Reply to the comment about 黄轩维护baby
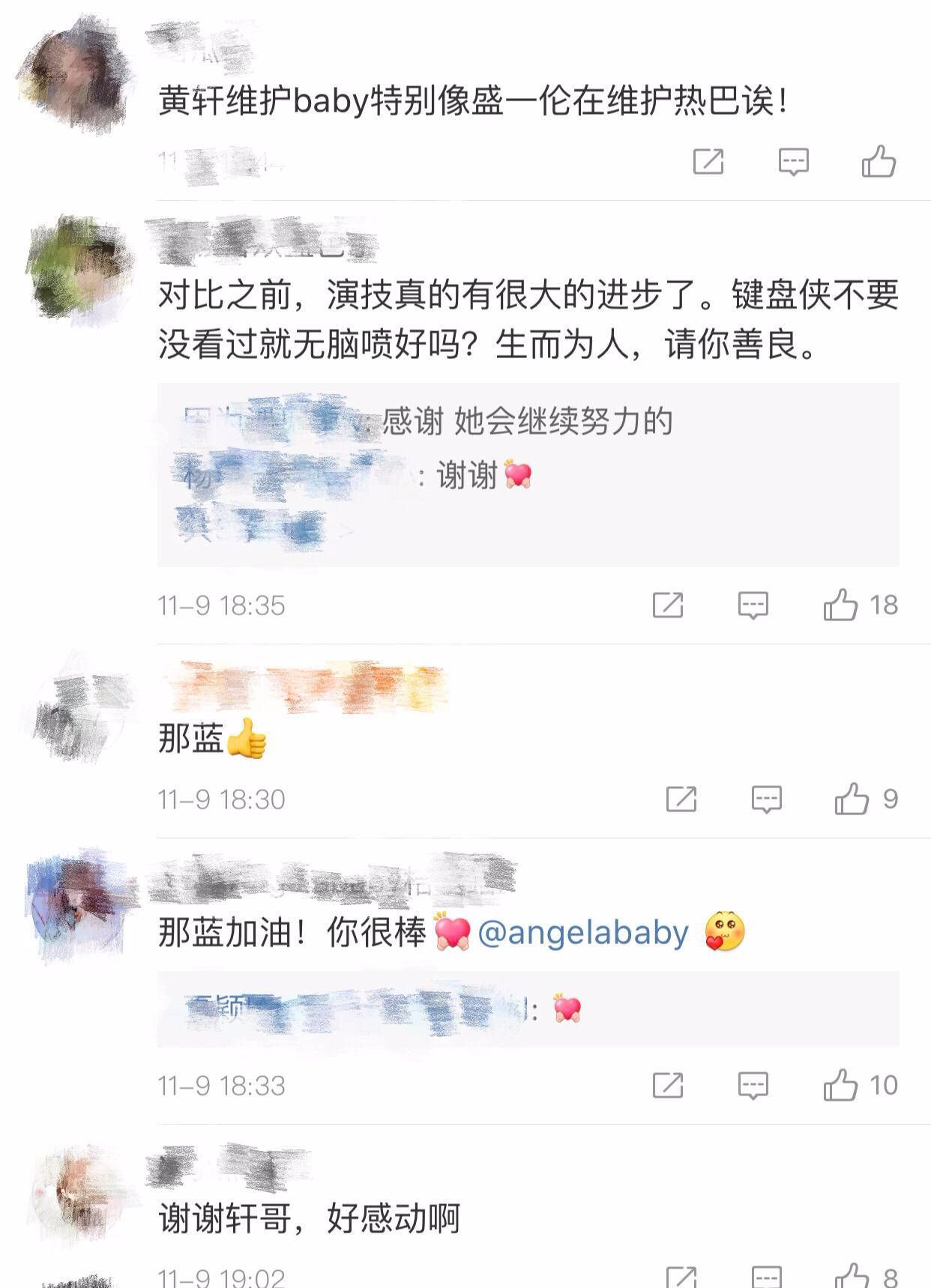 pos(793,161)
